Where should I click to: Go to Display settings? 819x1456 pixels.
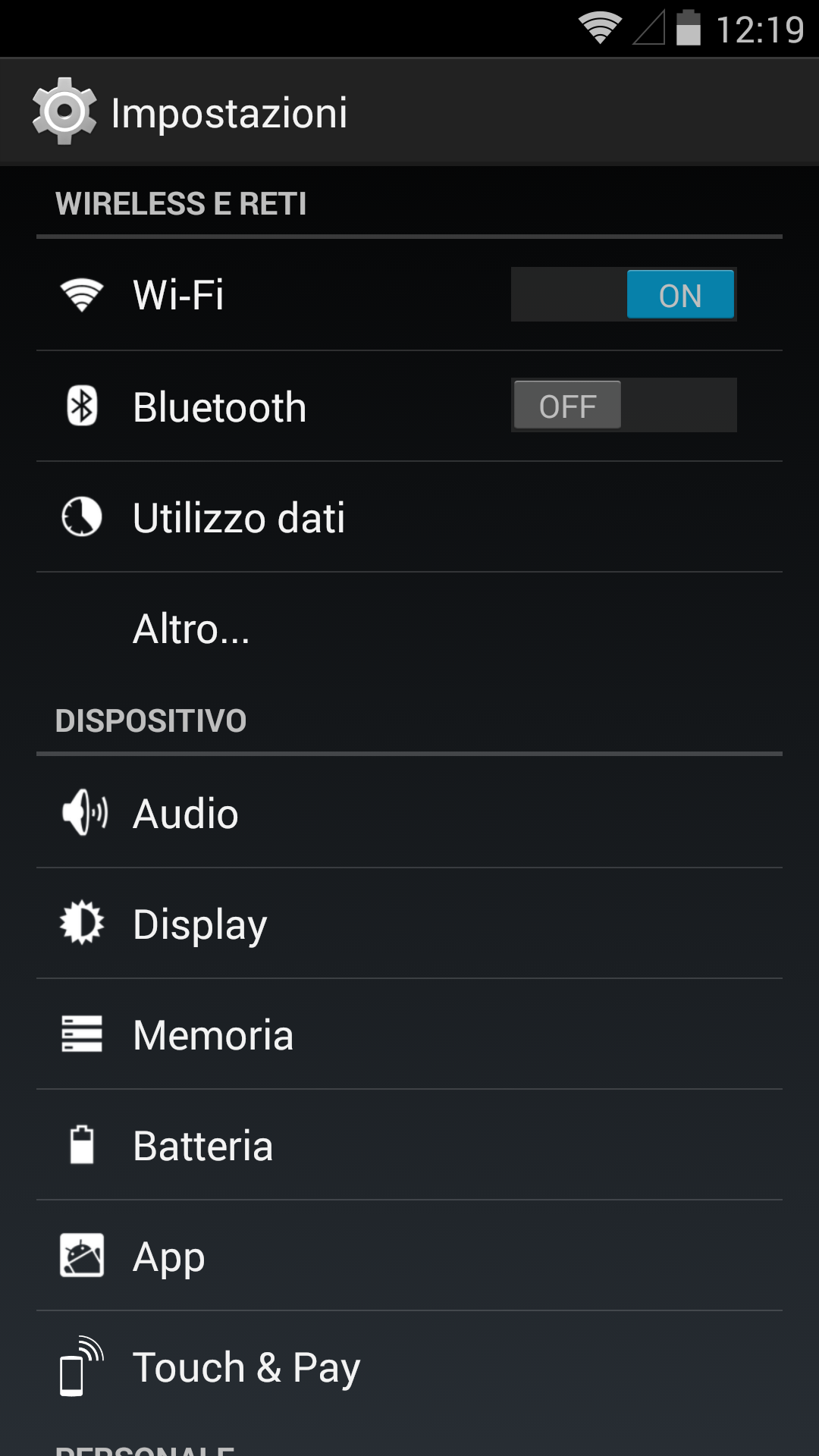409,924
